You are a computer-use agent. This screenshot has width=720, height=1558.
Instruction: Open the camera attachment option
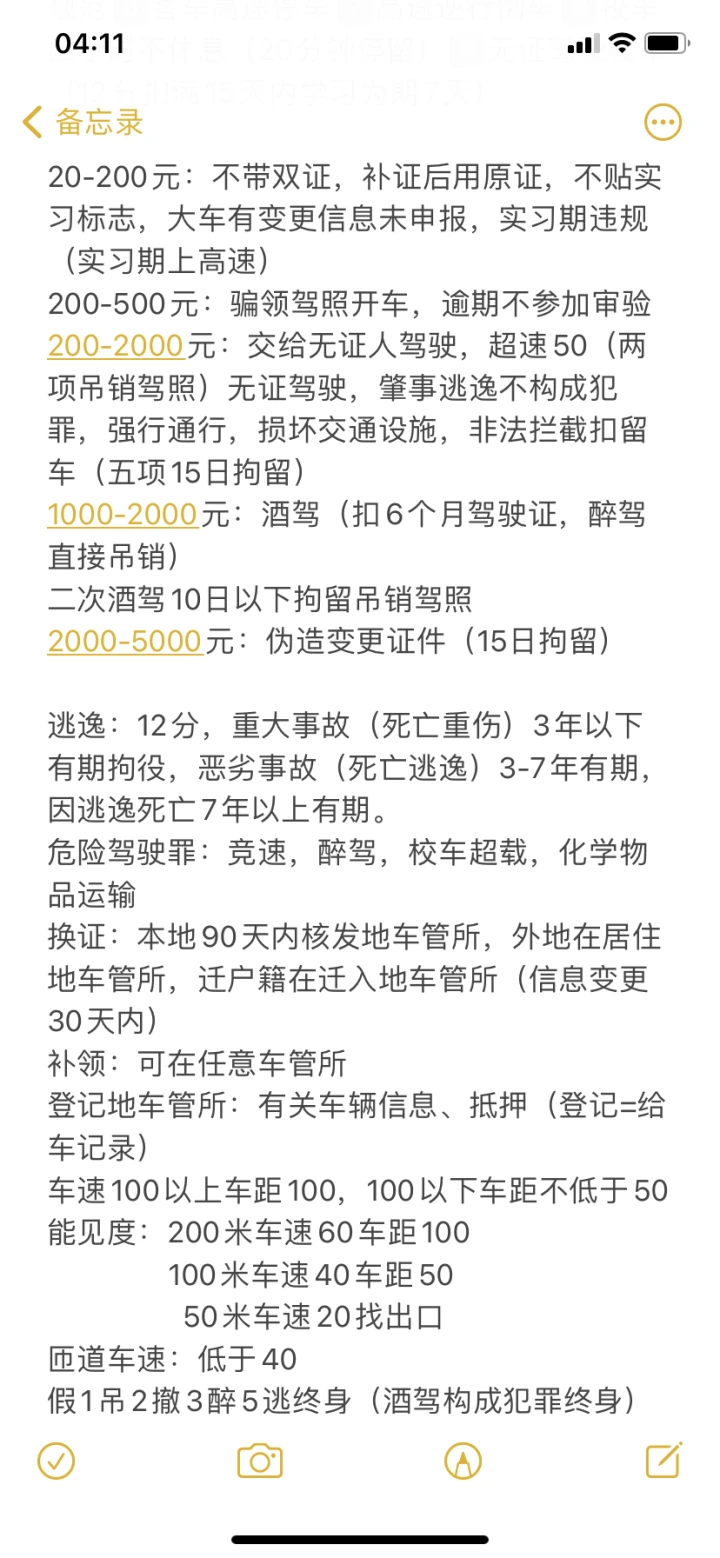(260, 1461)
